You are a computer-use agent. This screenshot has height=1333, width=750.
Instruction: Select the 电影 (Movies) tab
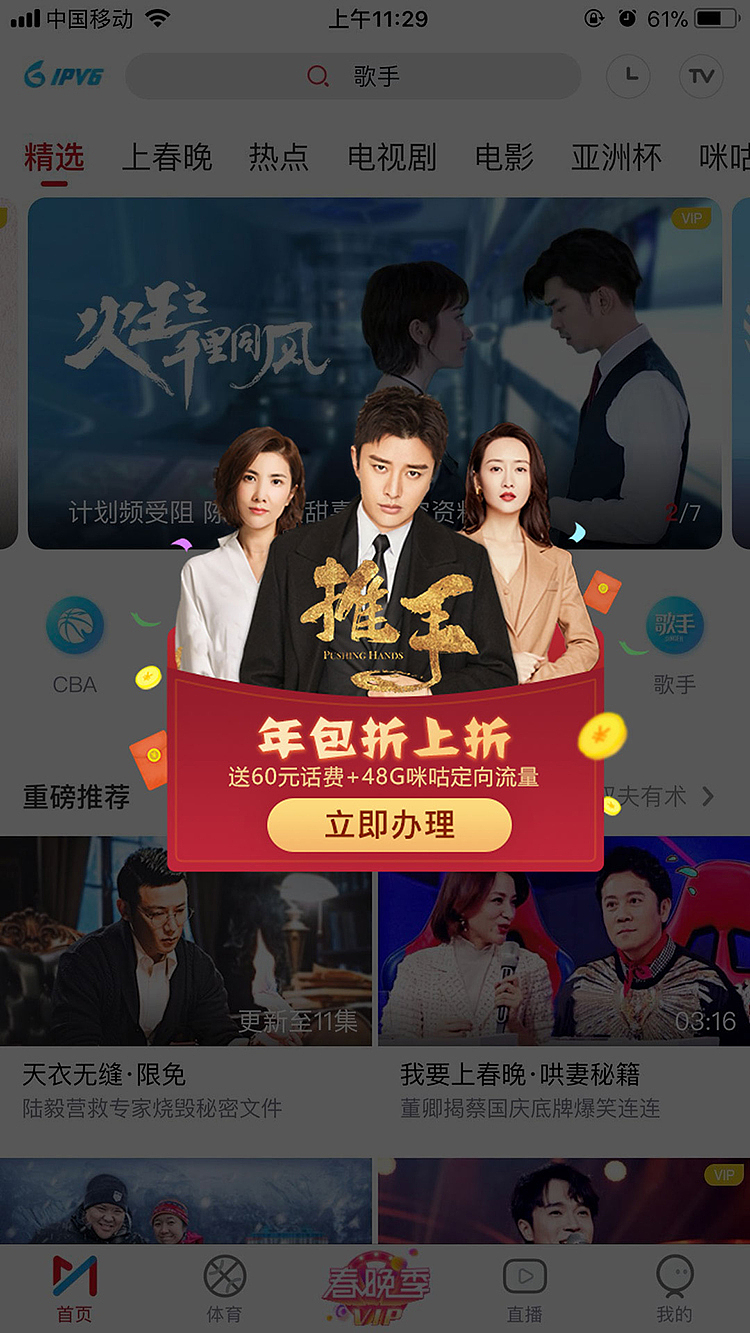(x=506, y=157)
